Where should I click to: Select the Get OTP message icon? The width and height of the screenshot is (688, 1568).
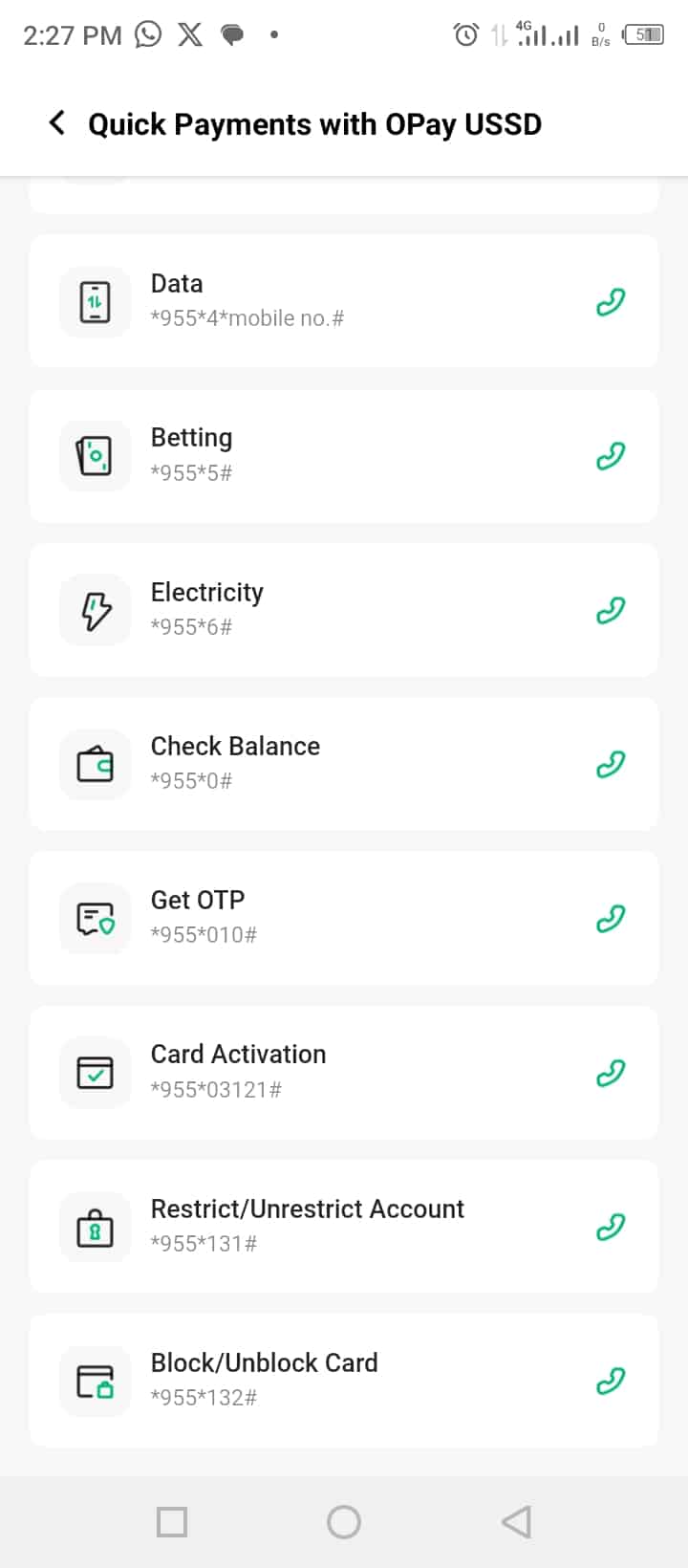pos(94,917)
